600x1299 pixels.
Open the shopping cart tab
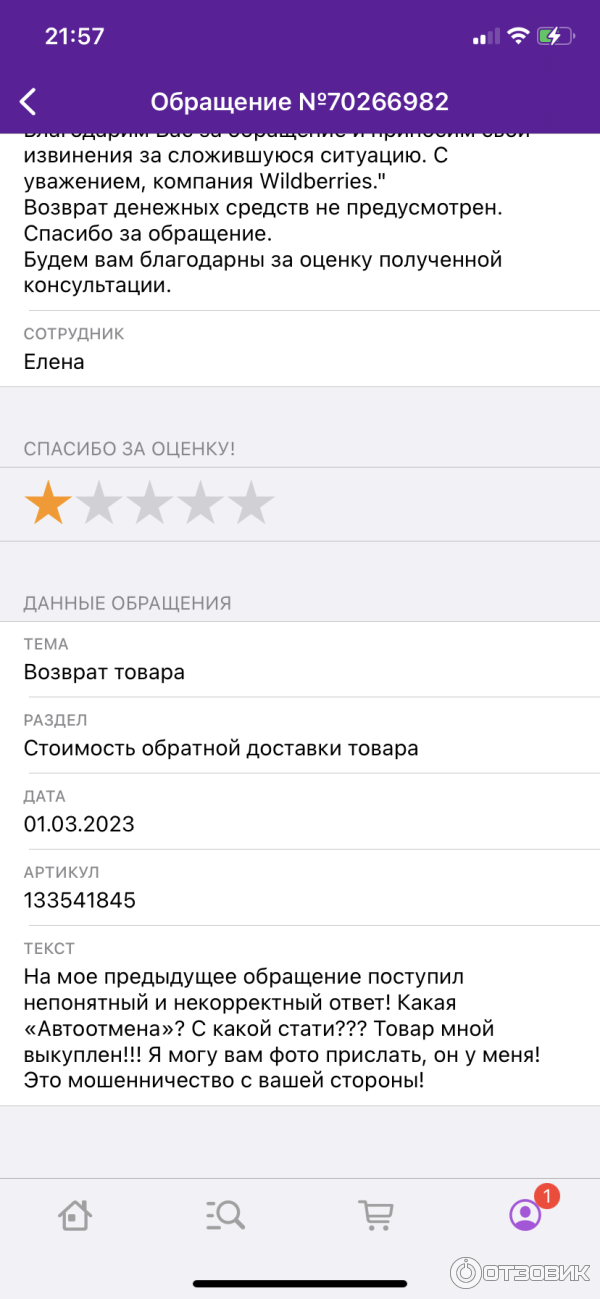click(375, 1215)
